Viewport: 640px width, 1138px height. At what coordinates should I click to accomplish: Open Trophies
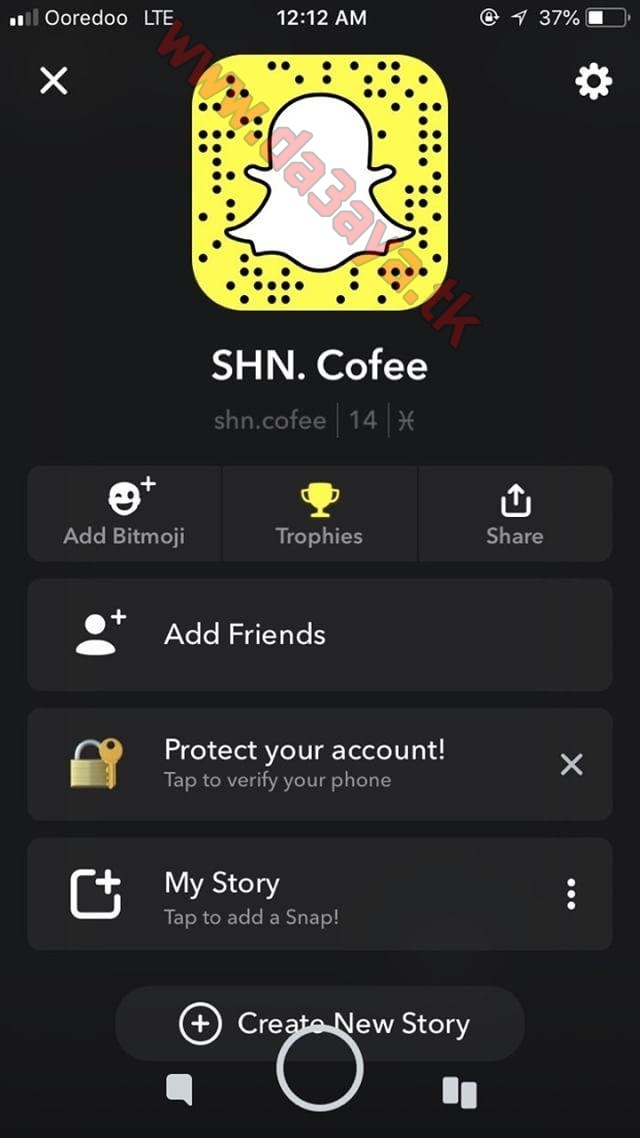coord(319,514)
